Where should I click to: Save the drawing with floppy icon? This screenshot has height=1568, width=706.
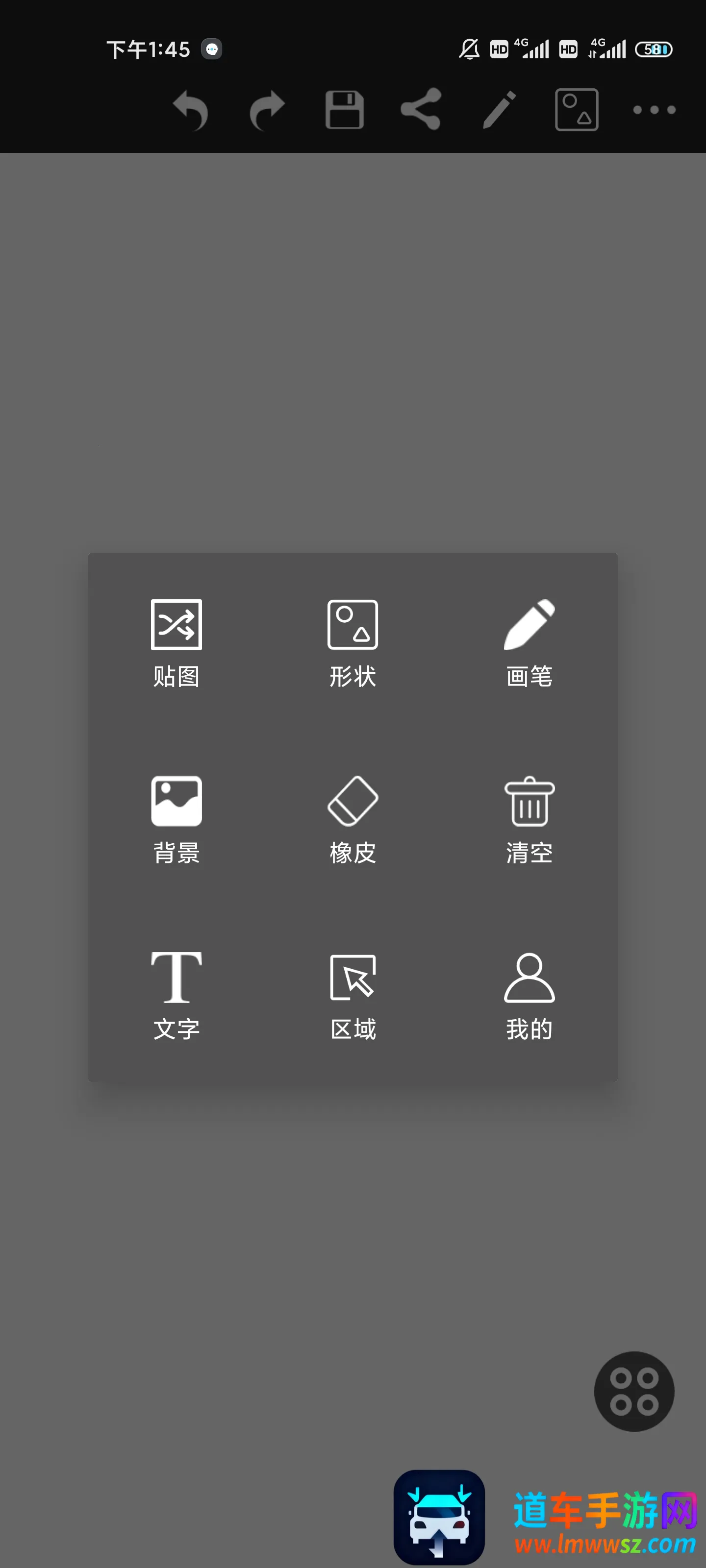pos(344,110)
